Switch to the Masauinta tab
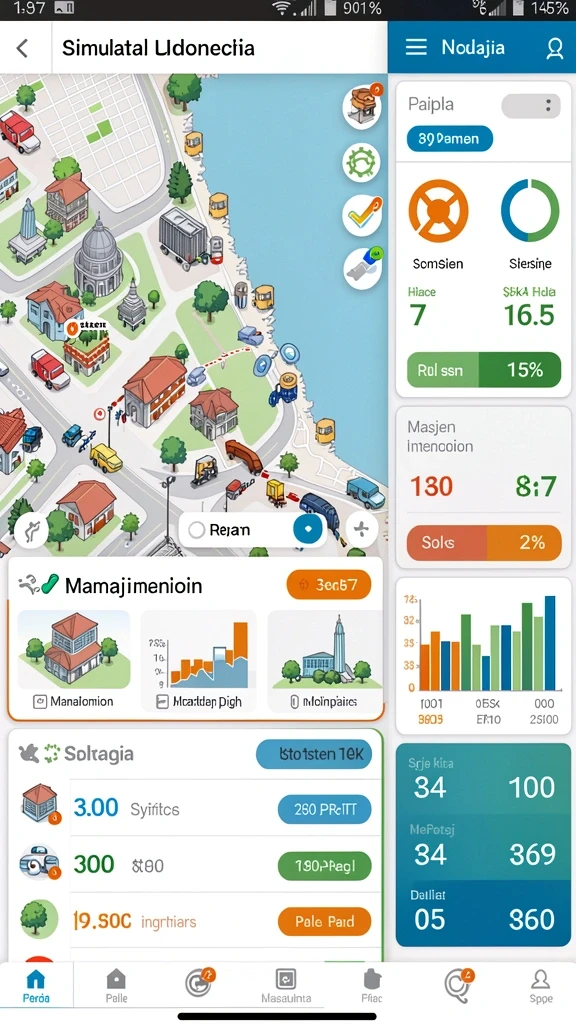Viewport: 576px width, 1024px height. pos(286,986)
